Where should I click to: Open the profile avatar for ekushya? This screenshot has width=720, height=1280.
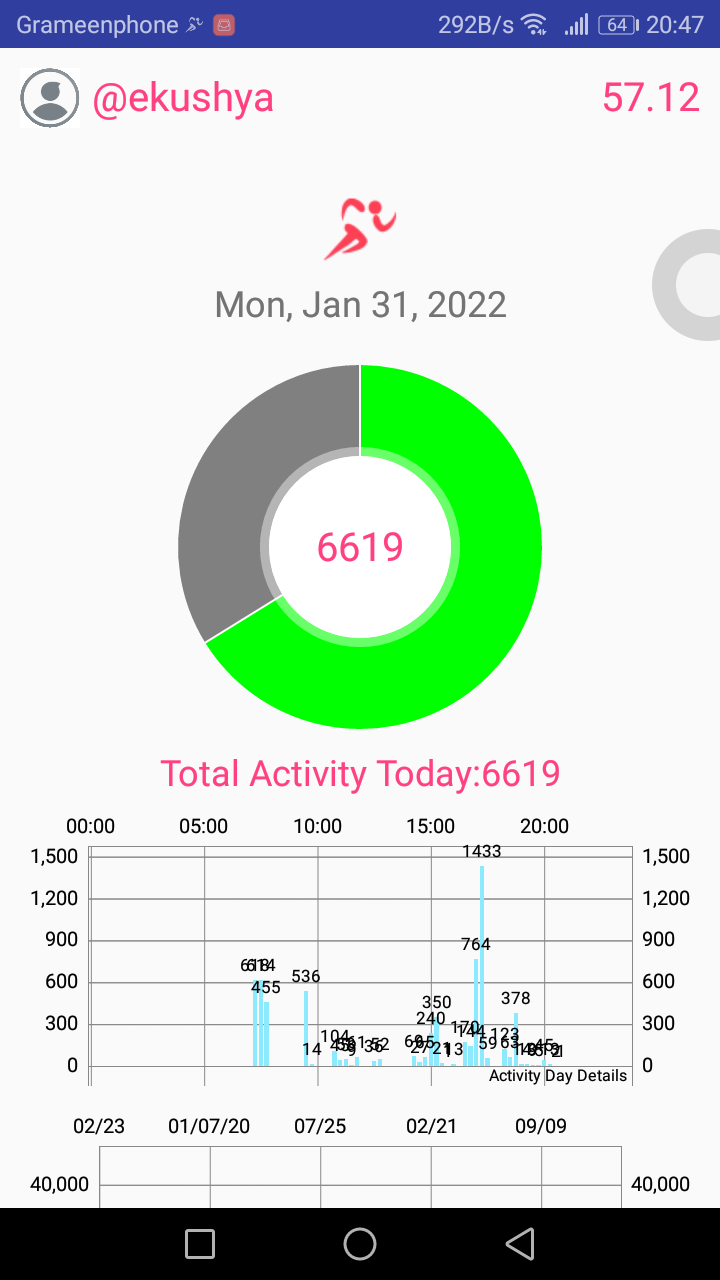click(49, 98)
